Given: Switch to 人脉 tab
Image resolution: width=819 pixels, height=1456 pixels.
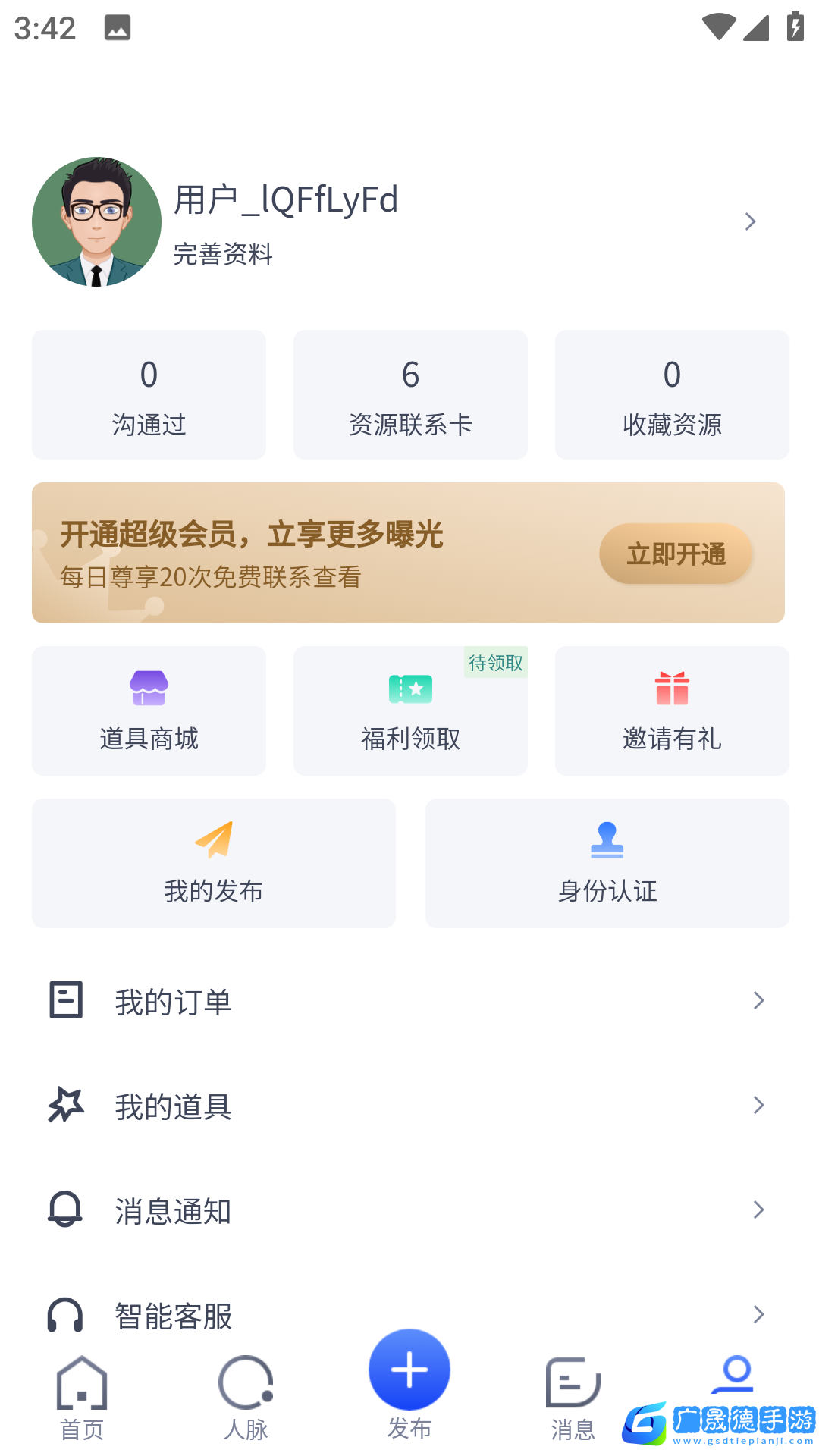Looking at the screenshot, I should tap(246, 1399).
